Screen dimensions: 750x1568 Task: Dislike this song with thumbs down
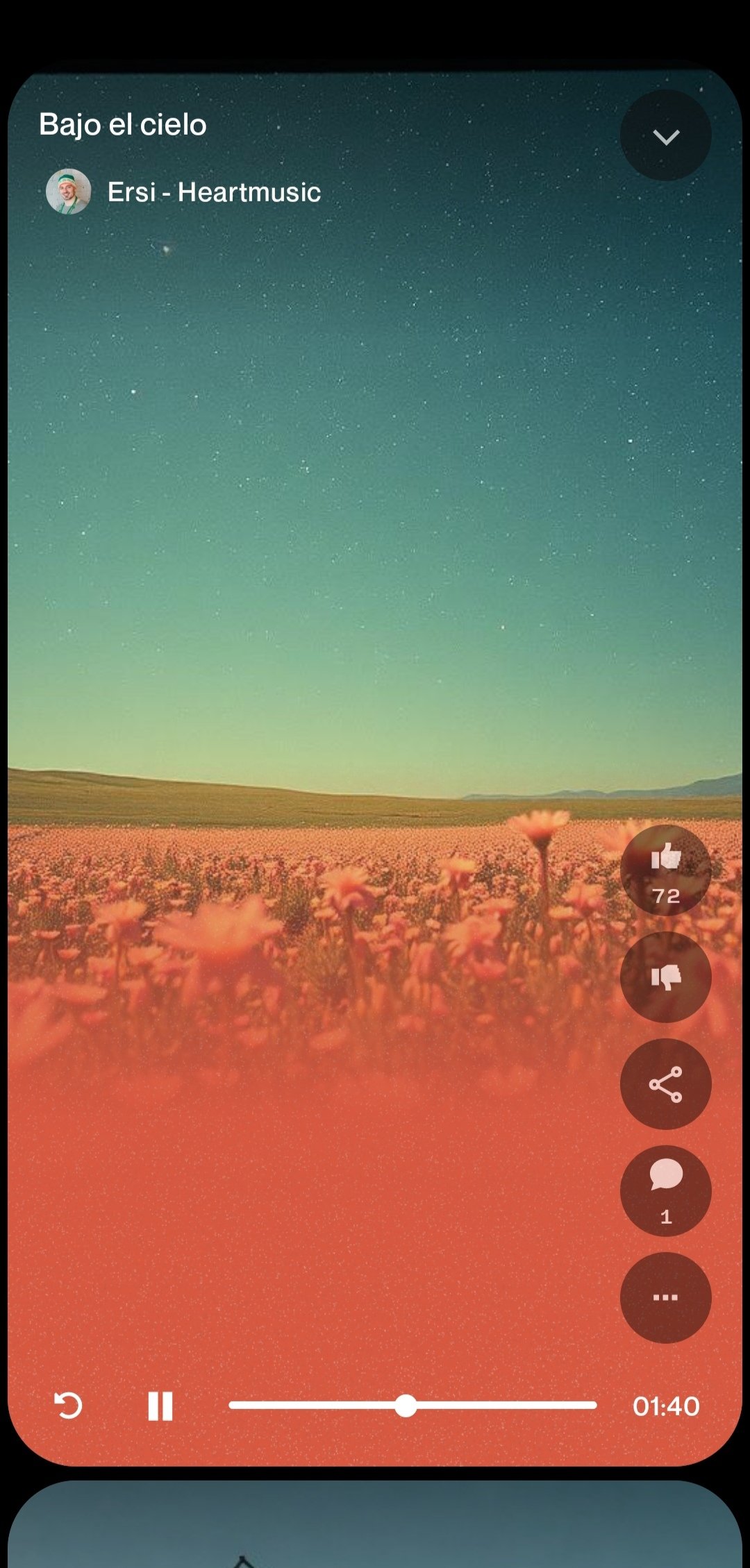665,977
